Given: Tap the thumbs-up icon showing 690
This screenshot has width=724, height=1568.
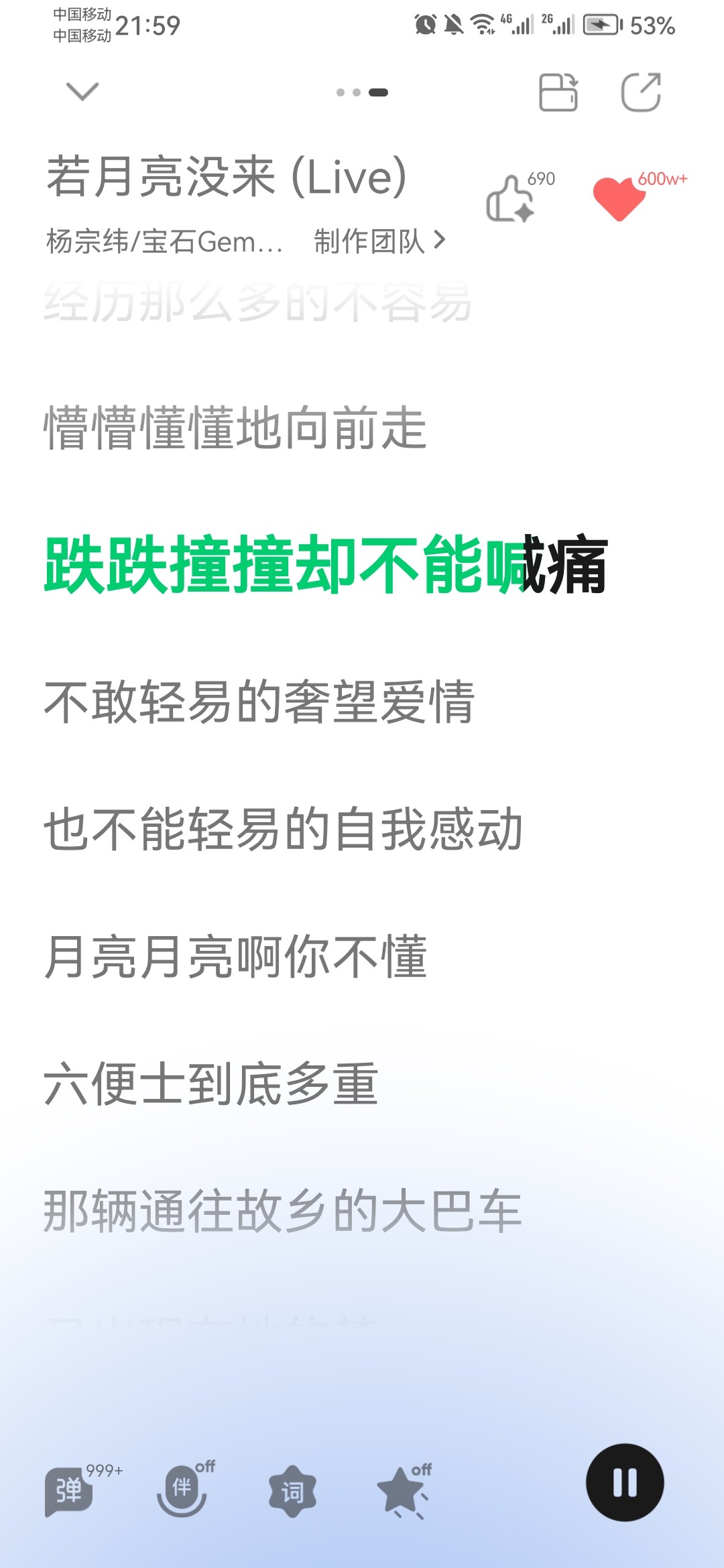Looking at the screenshot, I should (x=511, y=198).
